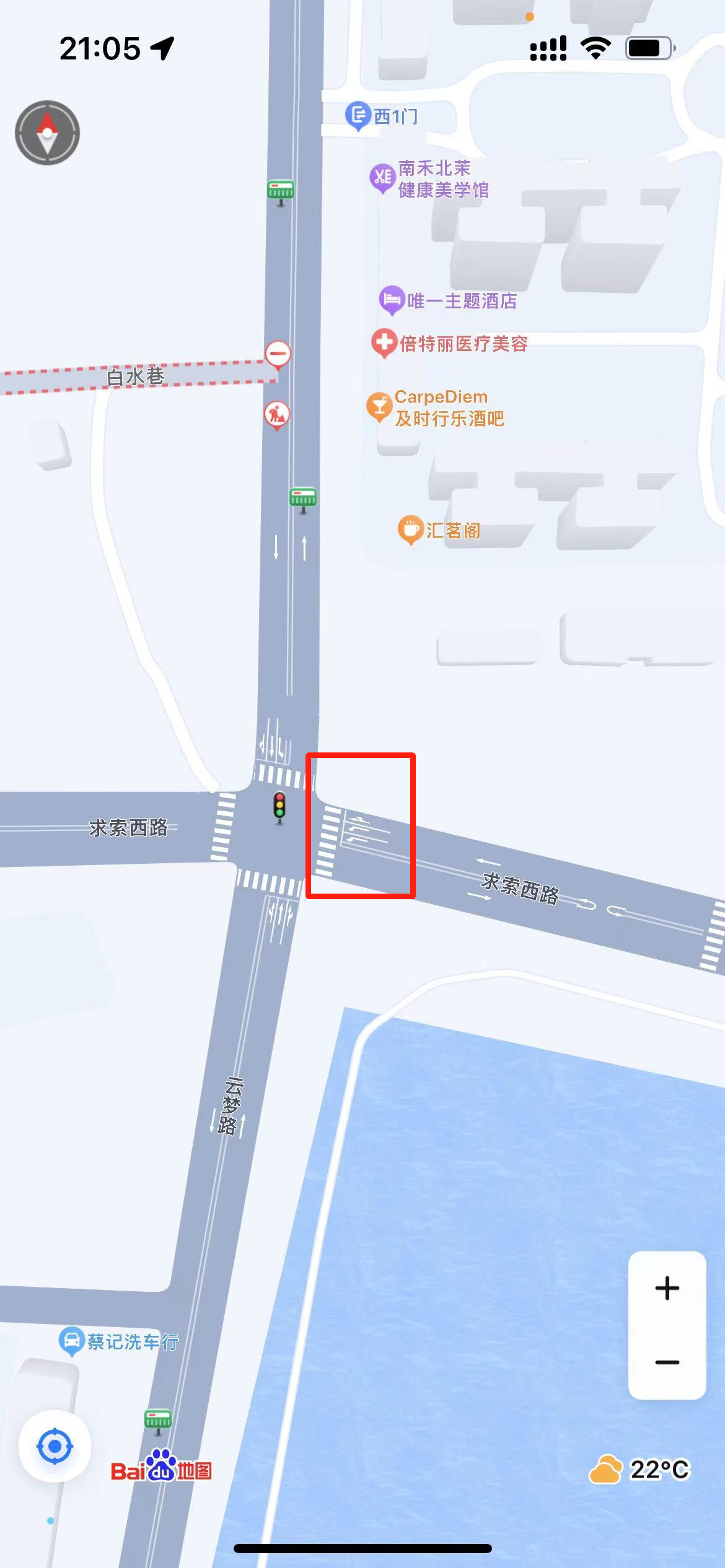Select the 西1门 entrance marker
Screen dimensions: 725x1568
(x=358, y=115)
